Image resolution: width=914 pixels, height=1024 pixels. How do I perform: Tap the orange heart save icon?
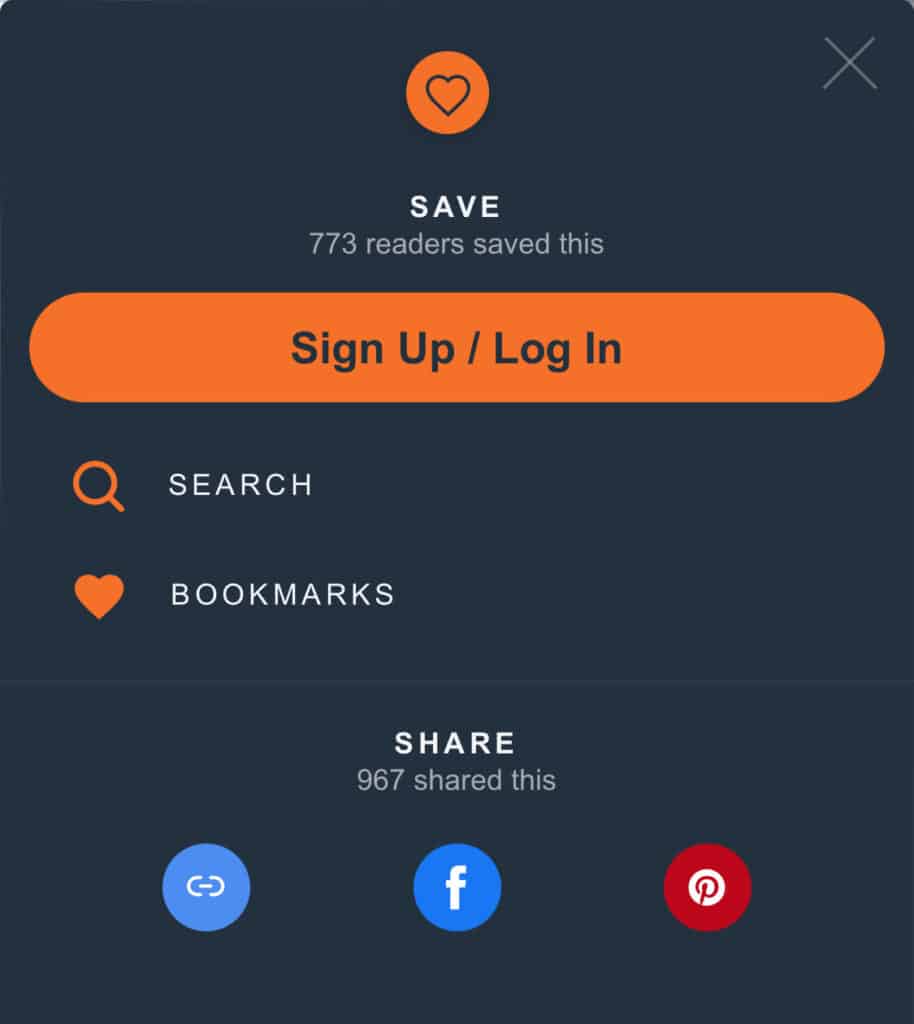click(x=447, y=93)
